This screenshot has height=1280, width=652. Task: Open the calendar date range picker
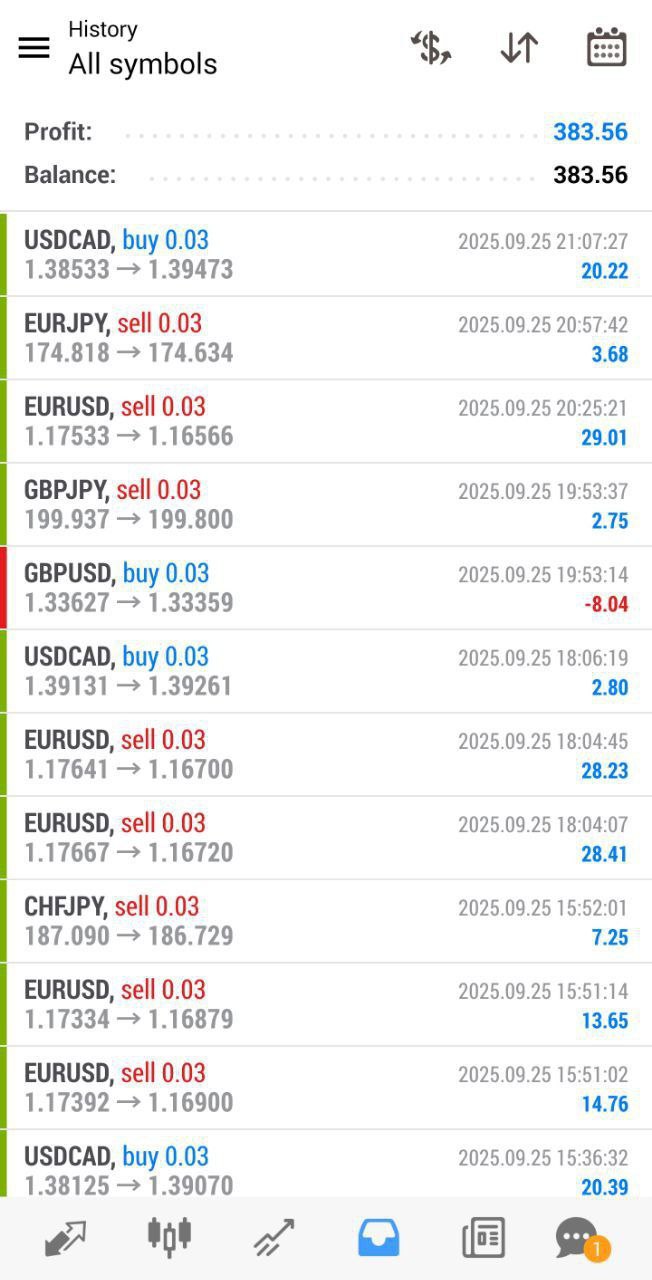(x=606, y=47)
